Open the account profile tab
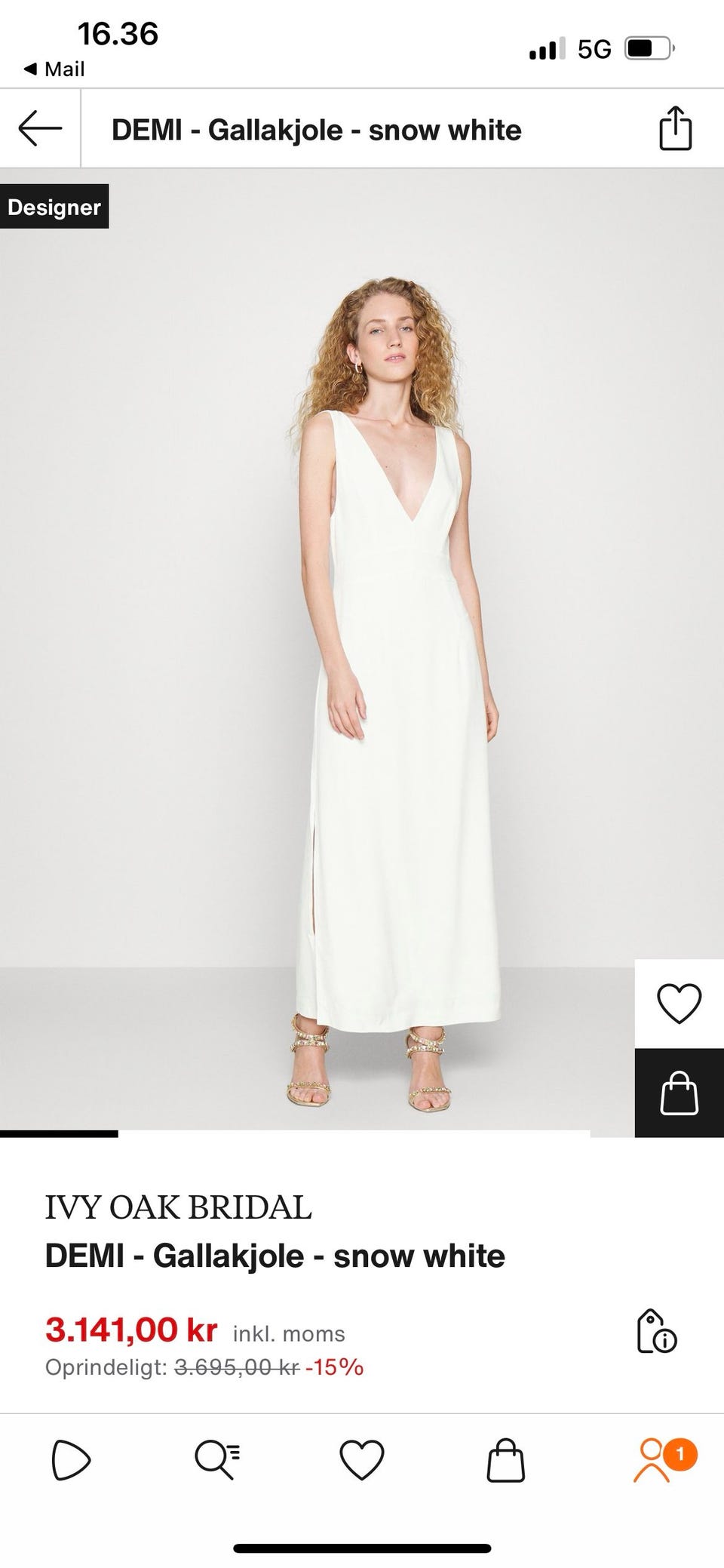The image size is (724, 1568). click(x=653, y=1459)
